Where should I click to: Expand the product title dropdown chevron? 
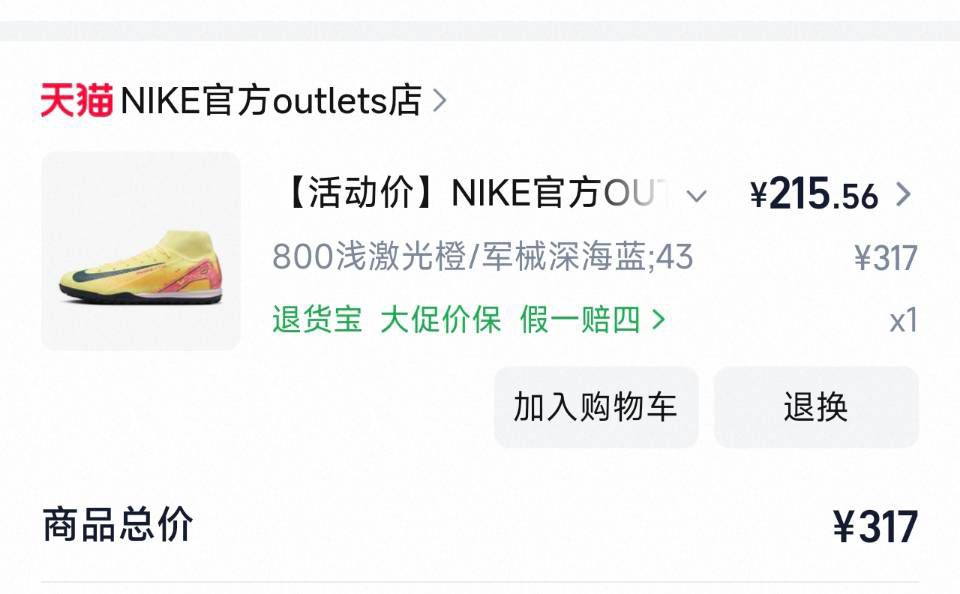coord(697,196)
